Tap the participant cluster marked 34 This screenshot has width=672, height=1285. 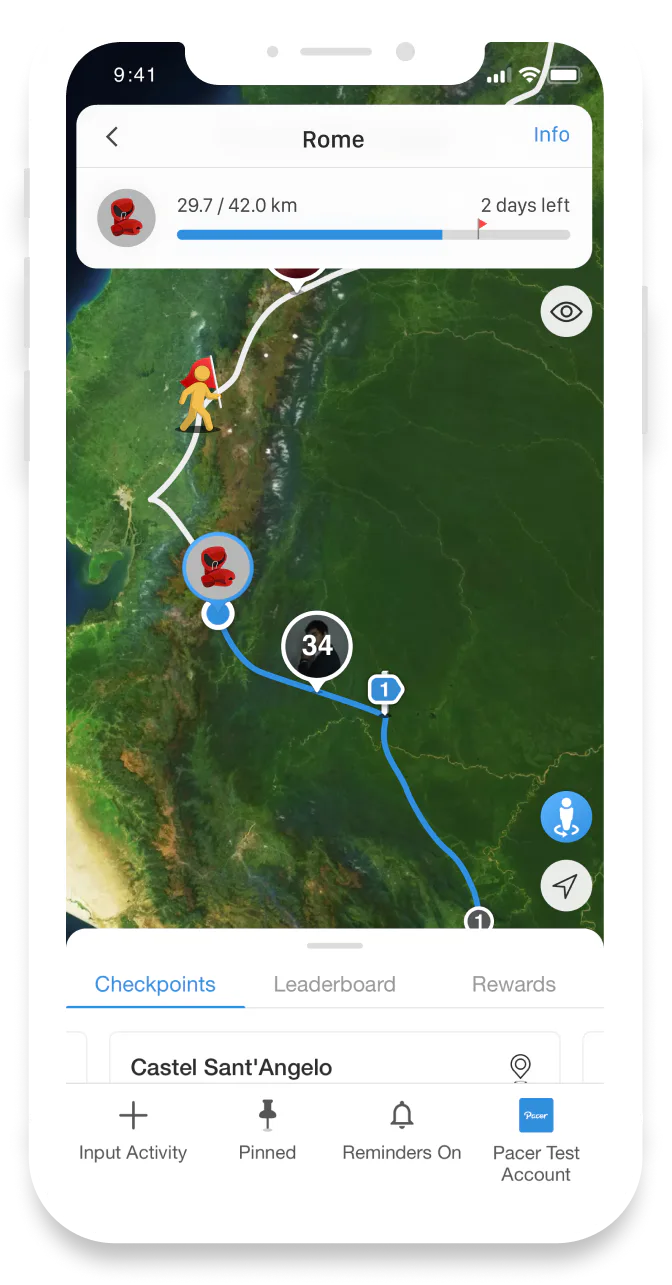click(x=317, y=647)
